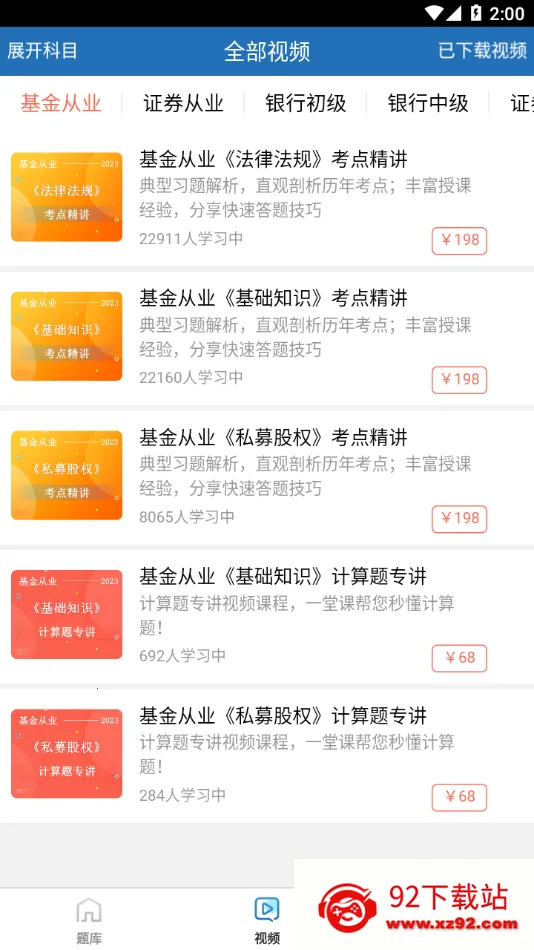Viewport: 534px width, 950px height.
Task: Tap 展开科目 to expand subjects
Action: (42, 51)
